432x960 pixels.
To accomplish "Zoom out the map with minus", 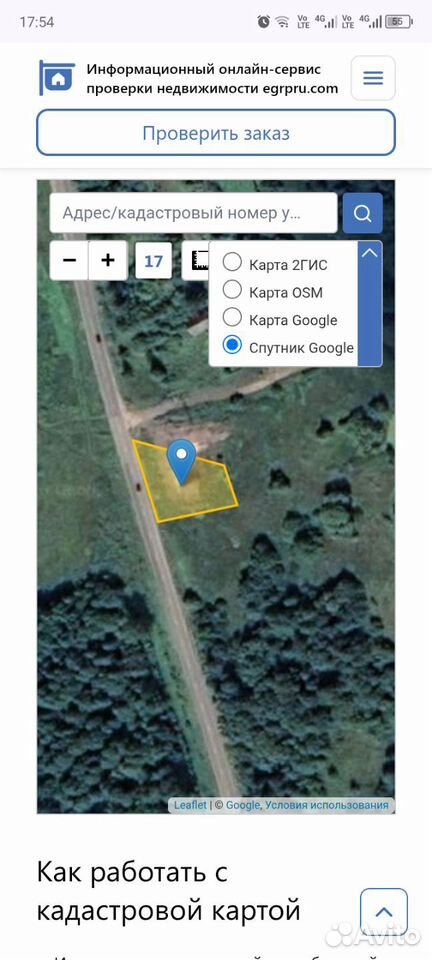I will click(x=69, y=261).
